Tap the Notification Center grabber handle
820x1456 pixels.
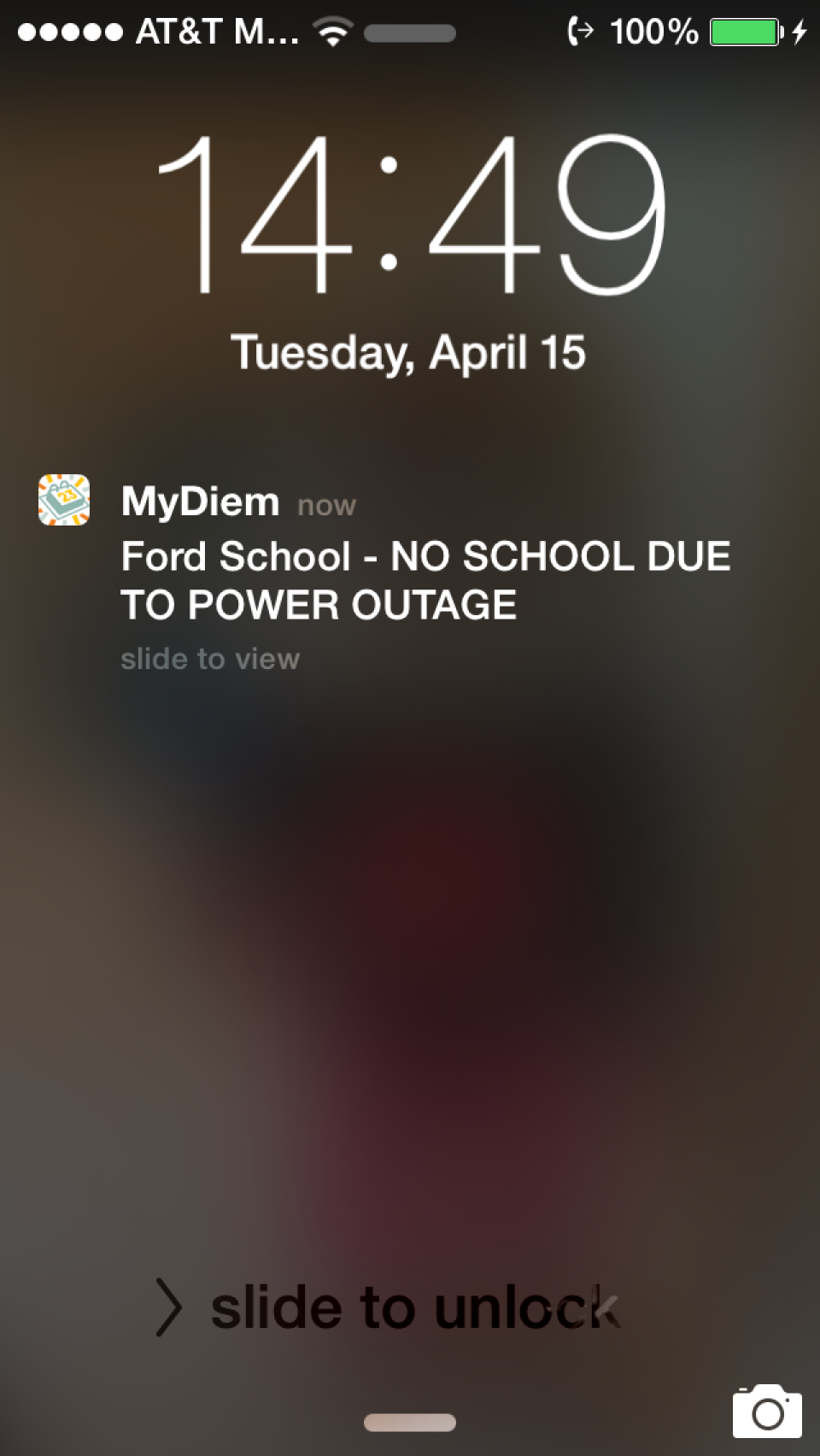pyautogui.click(x=409, y=34)
